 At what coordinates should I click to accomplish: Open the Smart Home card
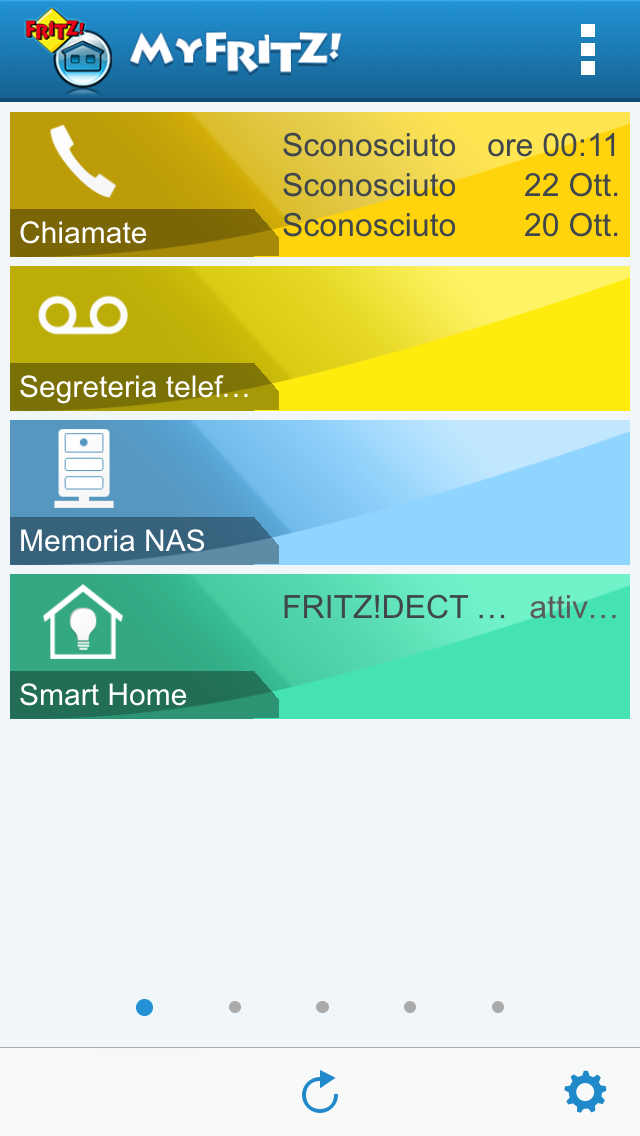pyautogui.click(x=320, y=647)
